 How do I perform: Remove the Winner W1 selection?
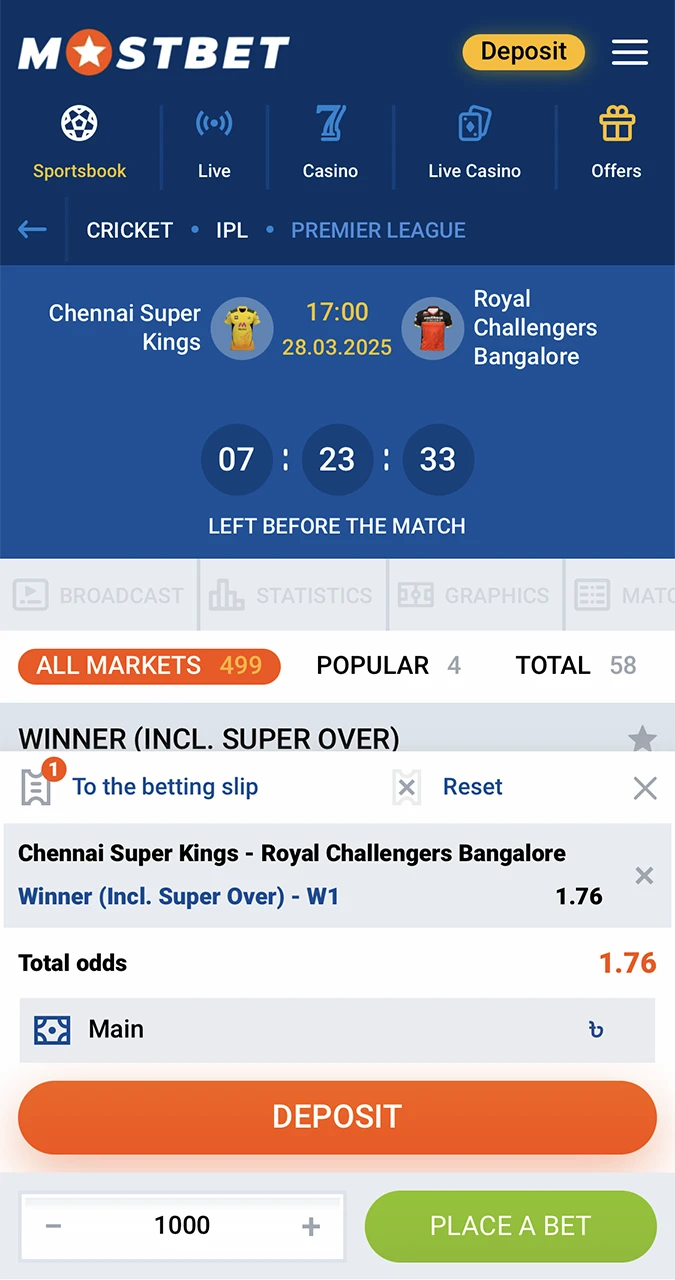click(x=644, y=876)
